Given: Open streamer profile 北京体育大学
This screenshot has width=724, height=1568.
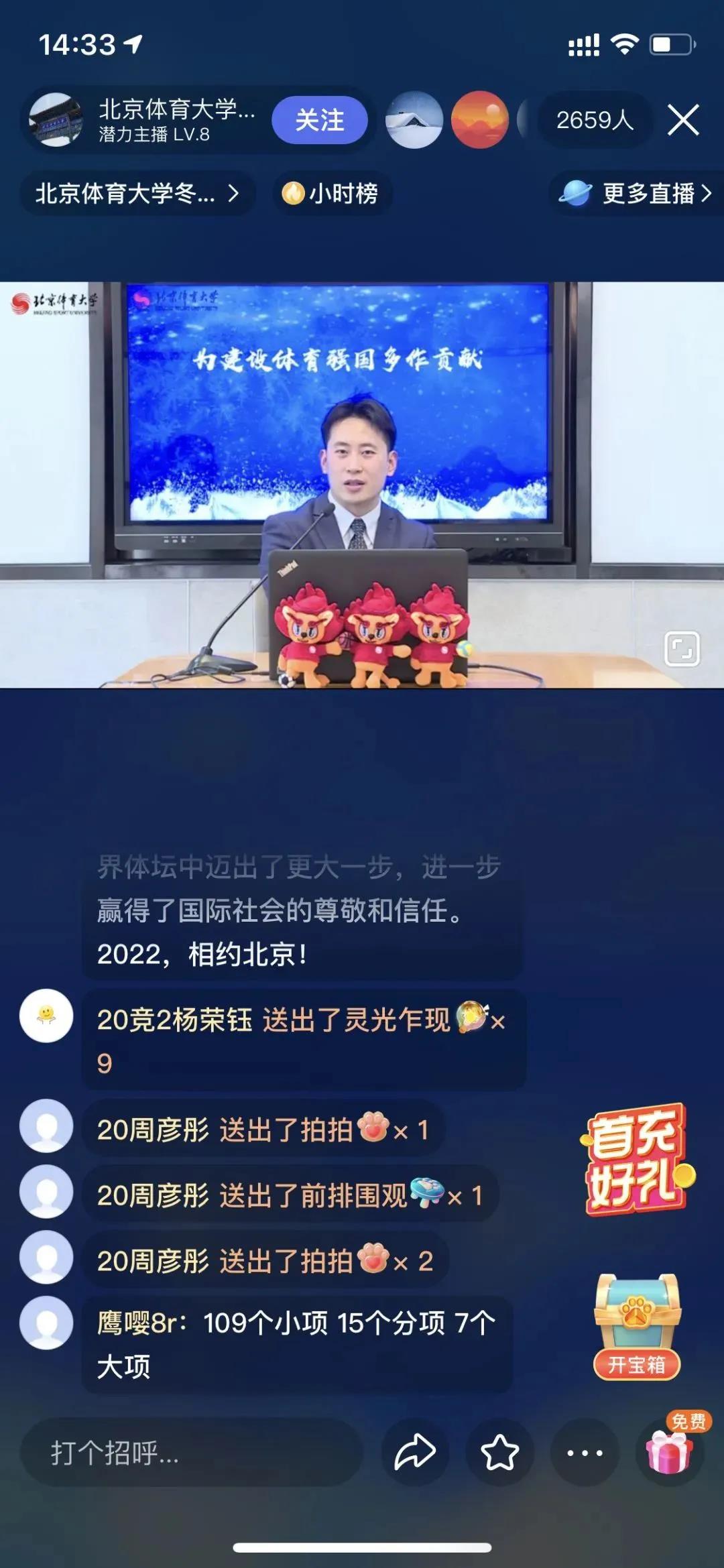Looking at the screenshot, I should click(x=56, y=120).
